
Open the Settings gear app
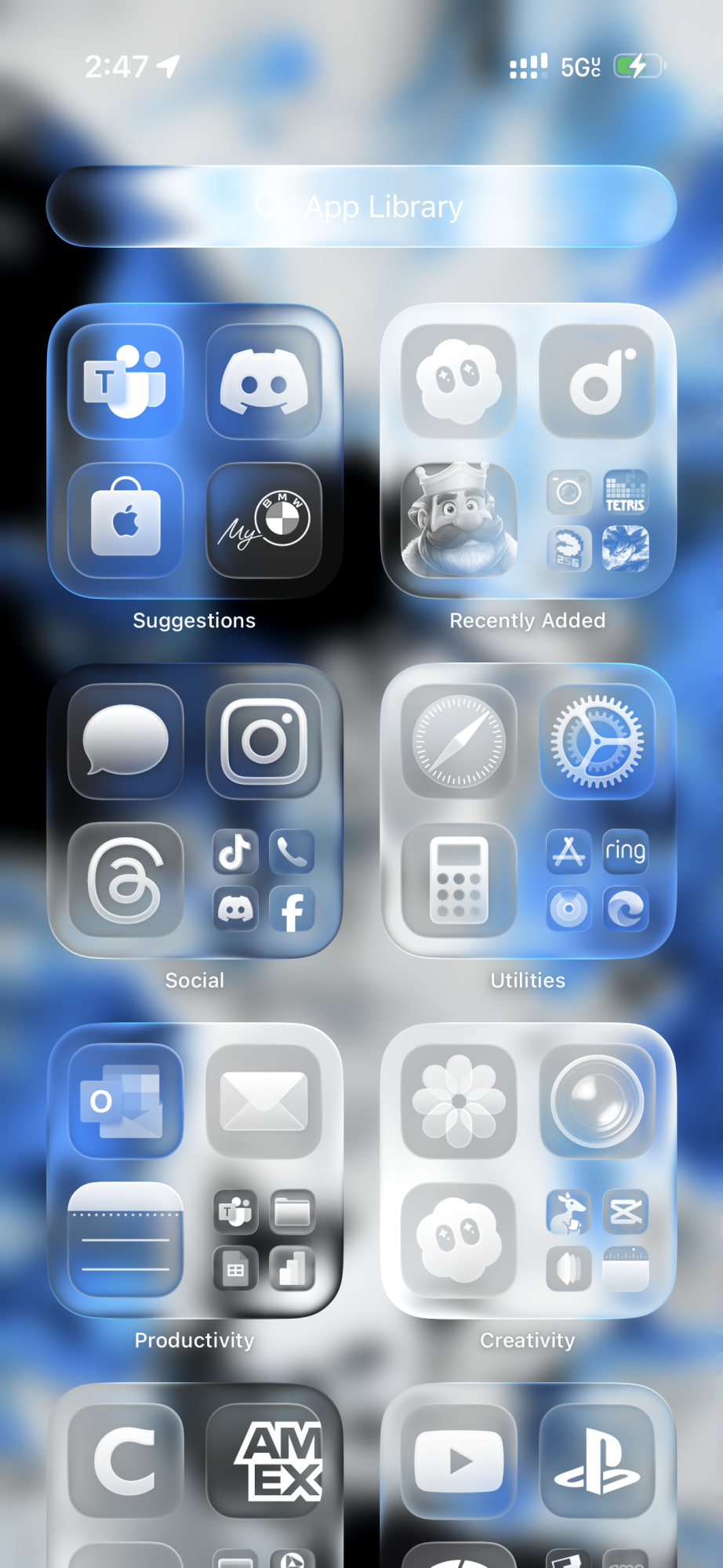[597, 742]
